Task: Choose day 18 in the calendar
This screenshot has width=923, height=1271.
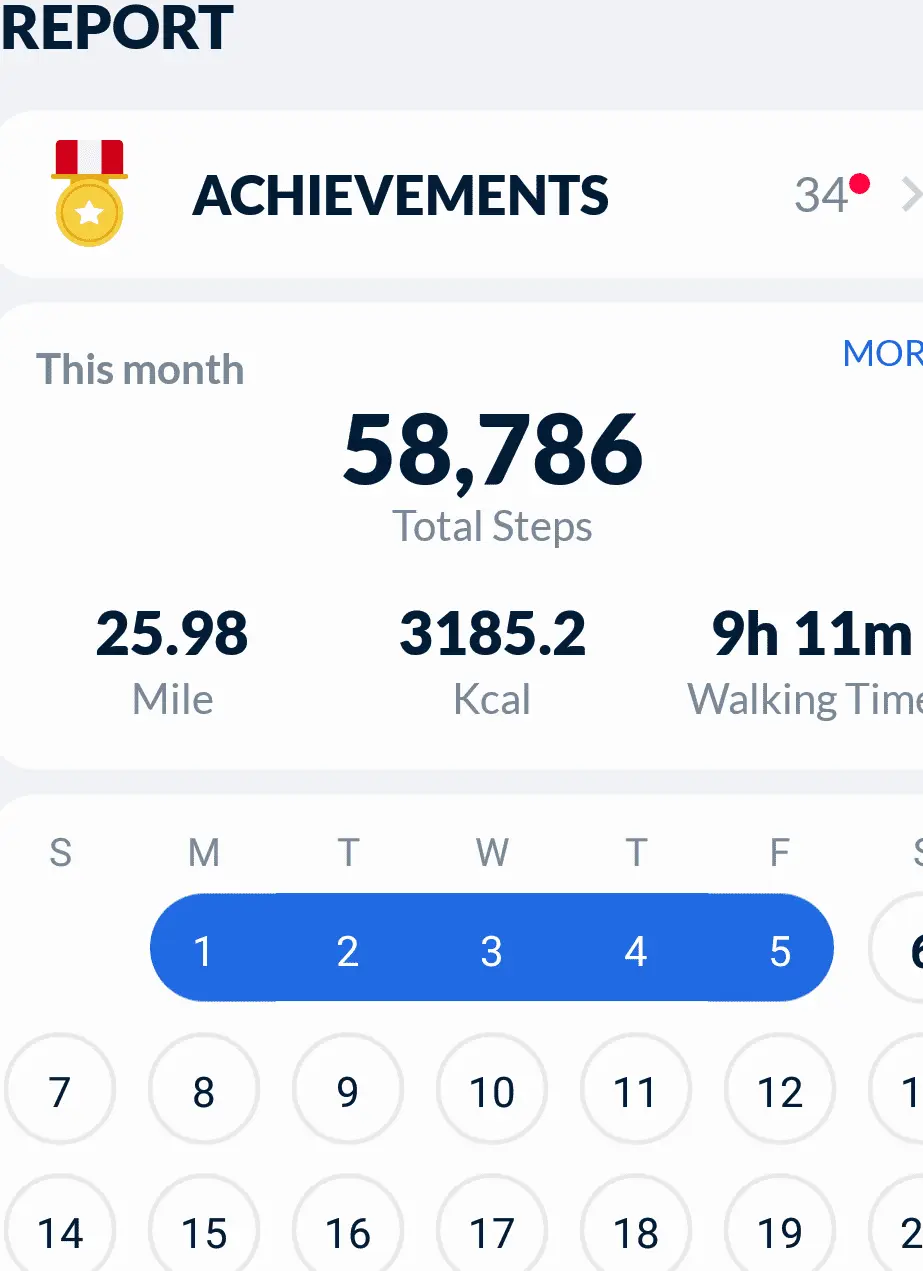Action: point(635,1233)
